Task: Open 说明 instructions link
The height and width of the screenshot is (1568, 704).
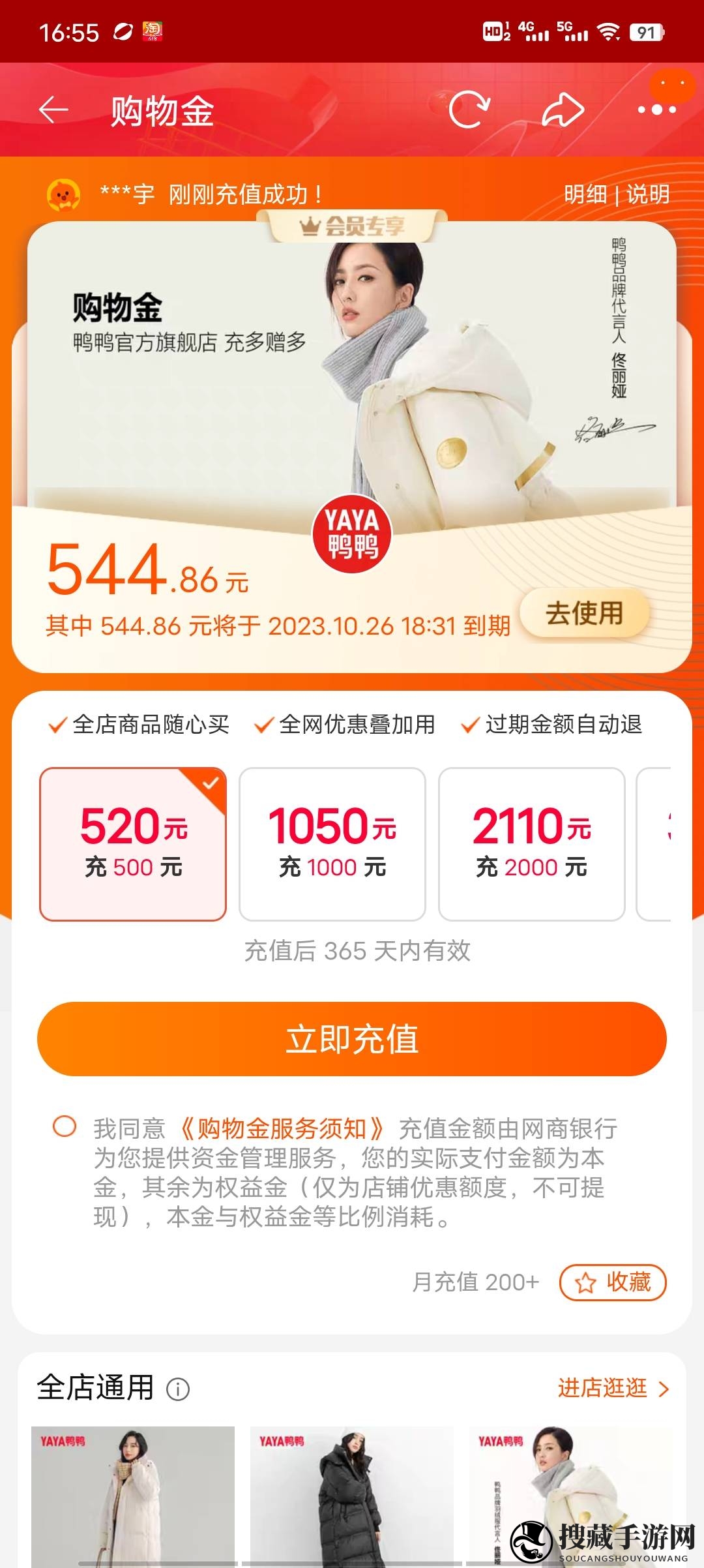Action: (648, 194)
